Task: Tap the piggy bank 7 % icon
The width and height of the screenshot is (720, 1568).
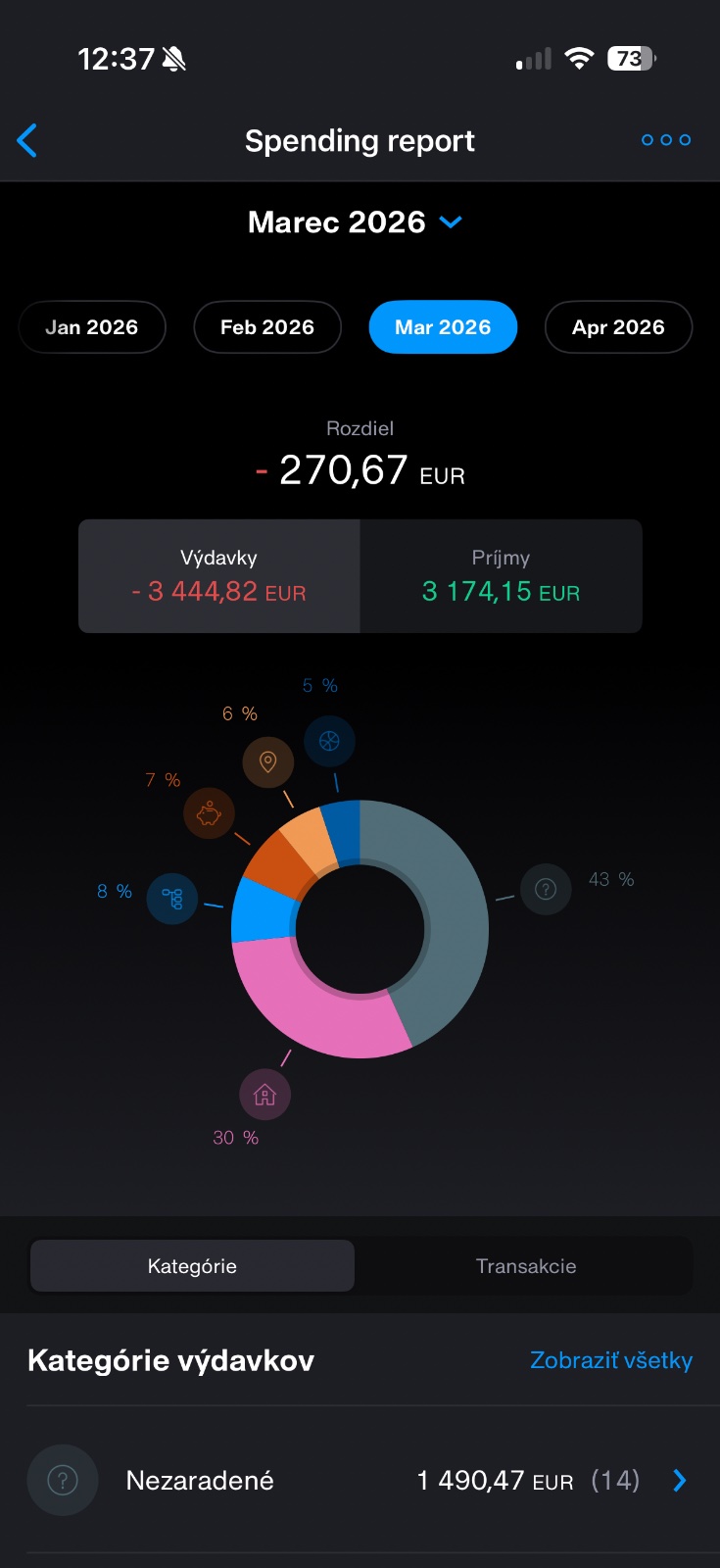Action: coord(209,813)
